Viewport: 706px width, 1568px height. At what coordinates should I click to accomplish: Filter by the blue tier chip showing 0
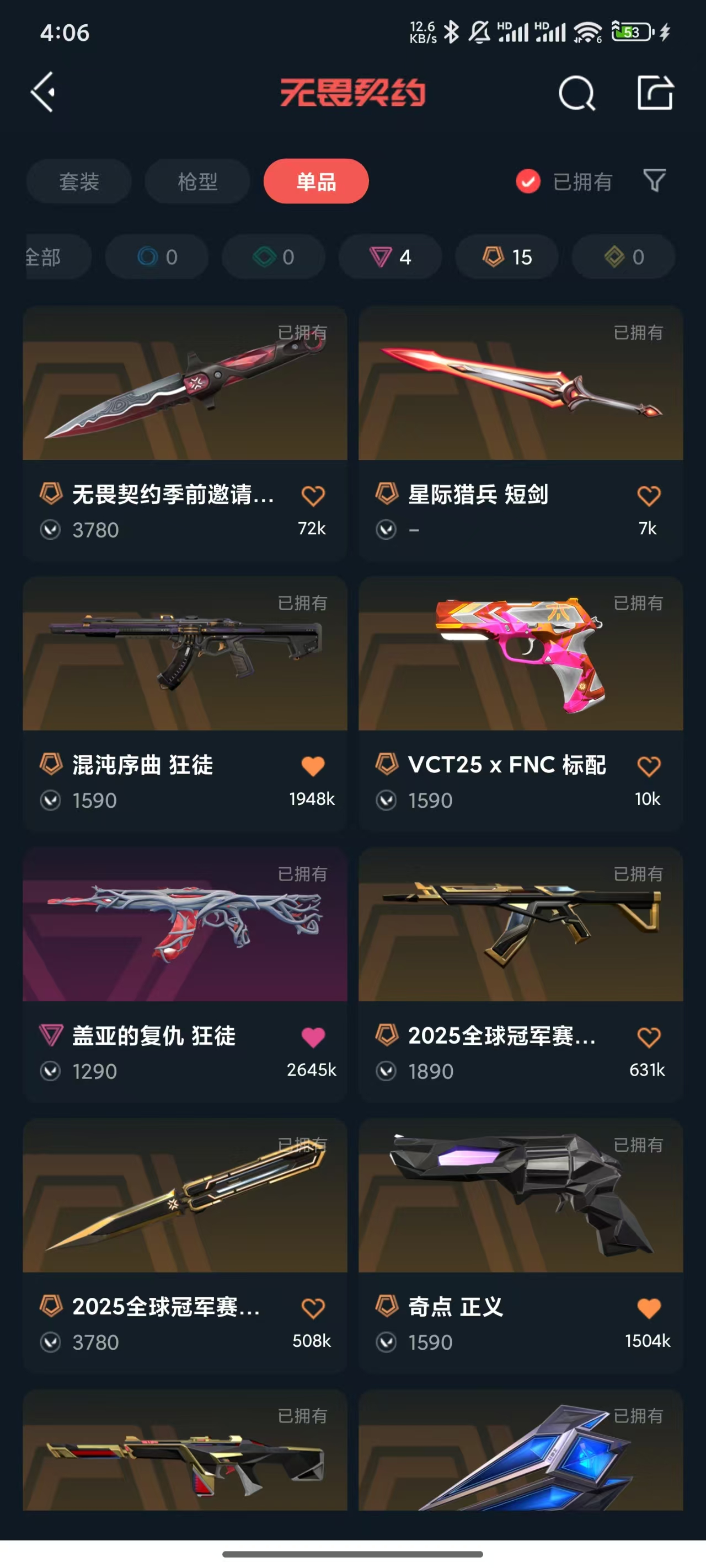[157, 257]
